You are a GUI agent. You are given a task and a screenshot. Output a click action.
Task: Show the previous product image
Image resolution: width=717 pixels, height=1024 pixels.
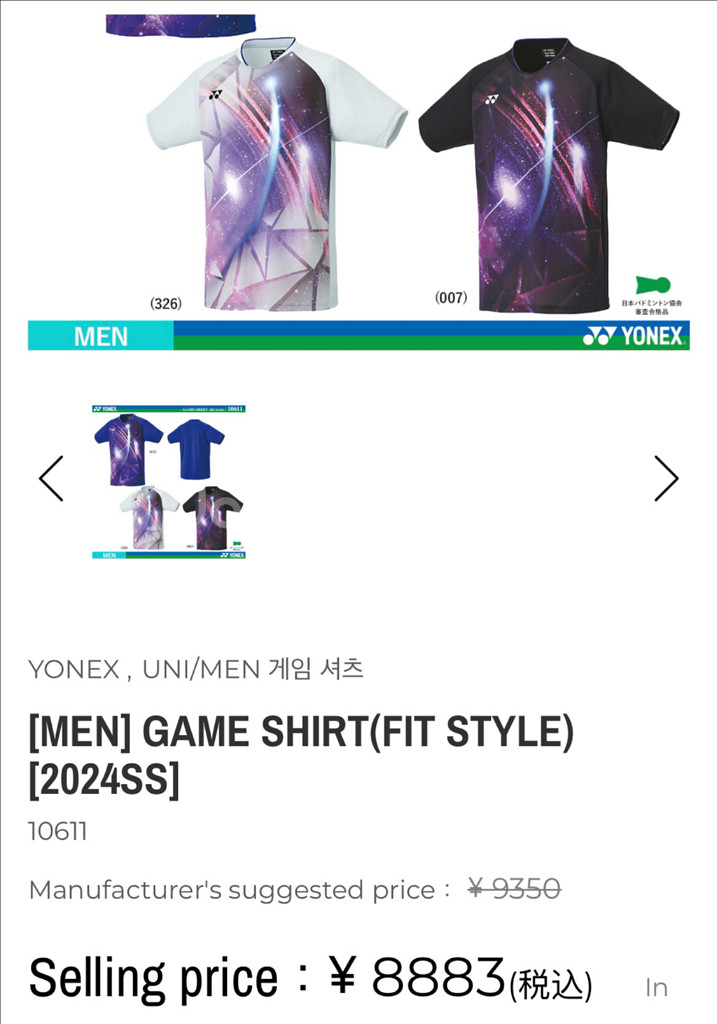click(51, 479)
